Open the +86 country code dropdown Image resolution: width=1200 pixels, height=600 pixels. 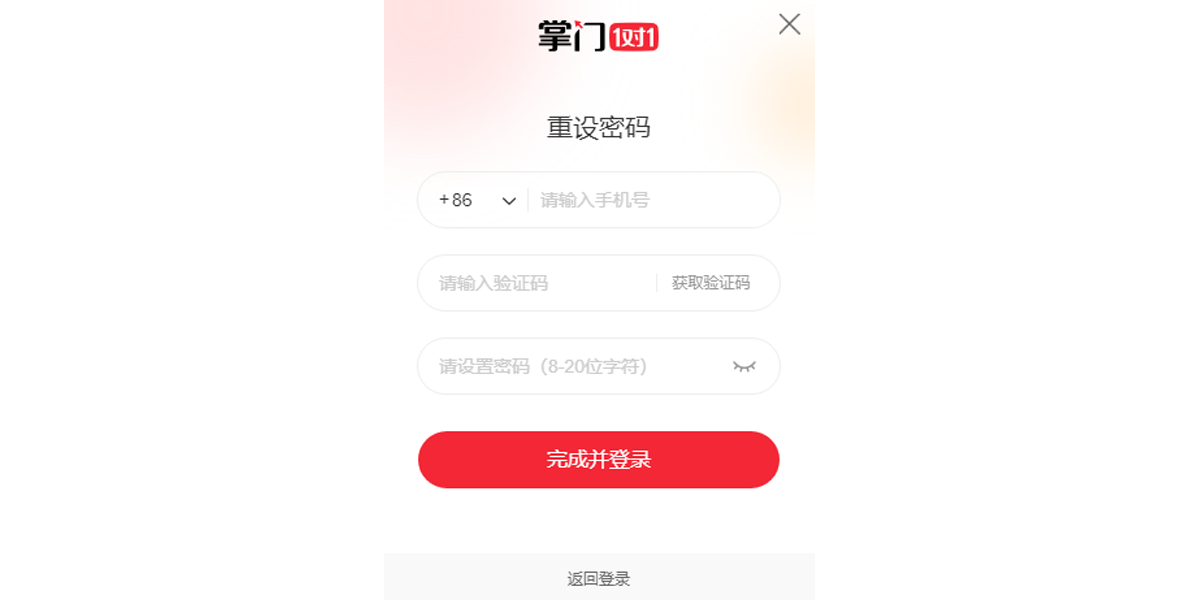[478, 200]
